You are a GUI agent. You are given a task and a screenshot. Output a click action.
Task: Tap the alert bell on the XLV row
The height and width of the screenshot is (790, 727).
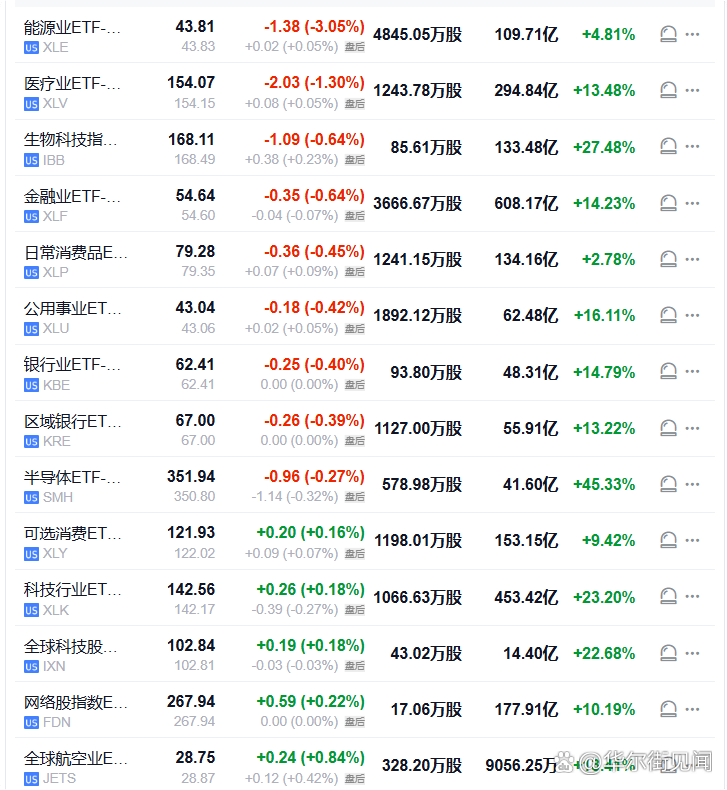coord(668,91)
